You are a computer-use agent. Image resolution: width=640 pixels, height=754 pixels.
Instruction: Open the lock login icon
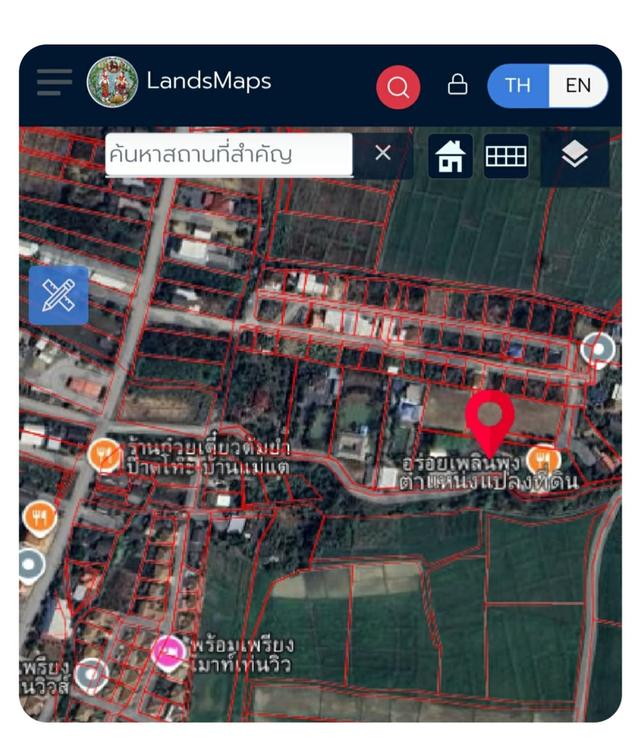point(457,85)
